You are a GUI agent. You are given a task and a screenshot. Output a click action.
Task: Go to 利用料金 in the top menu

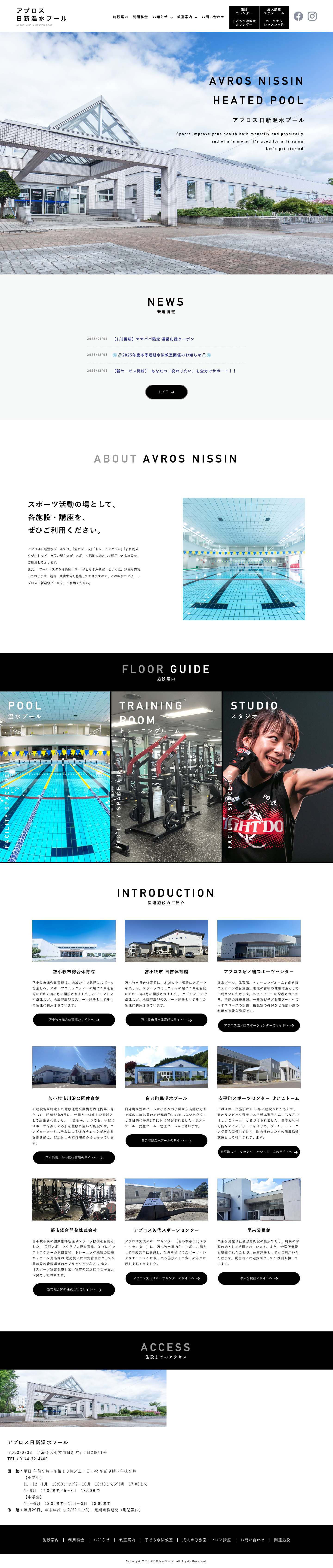140,17
